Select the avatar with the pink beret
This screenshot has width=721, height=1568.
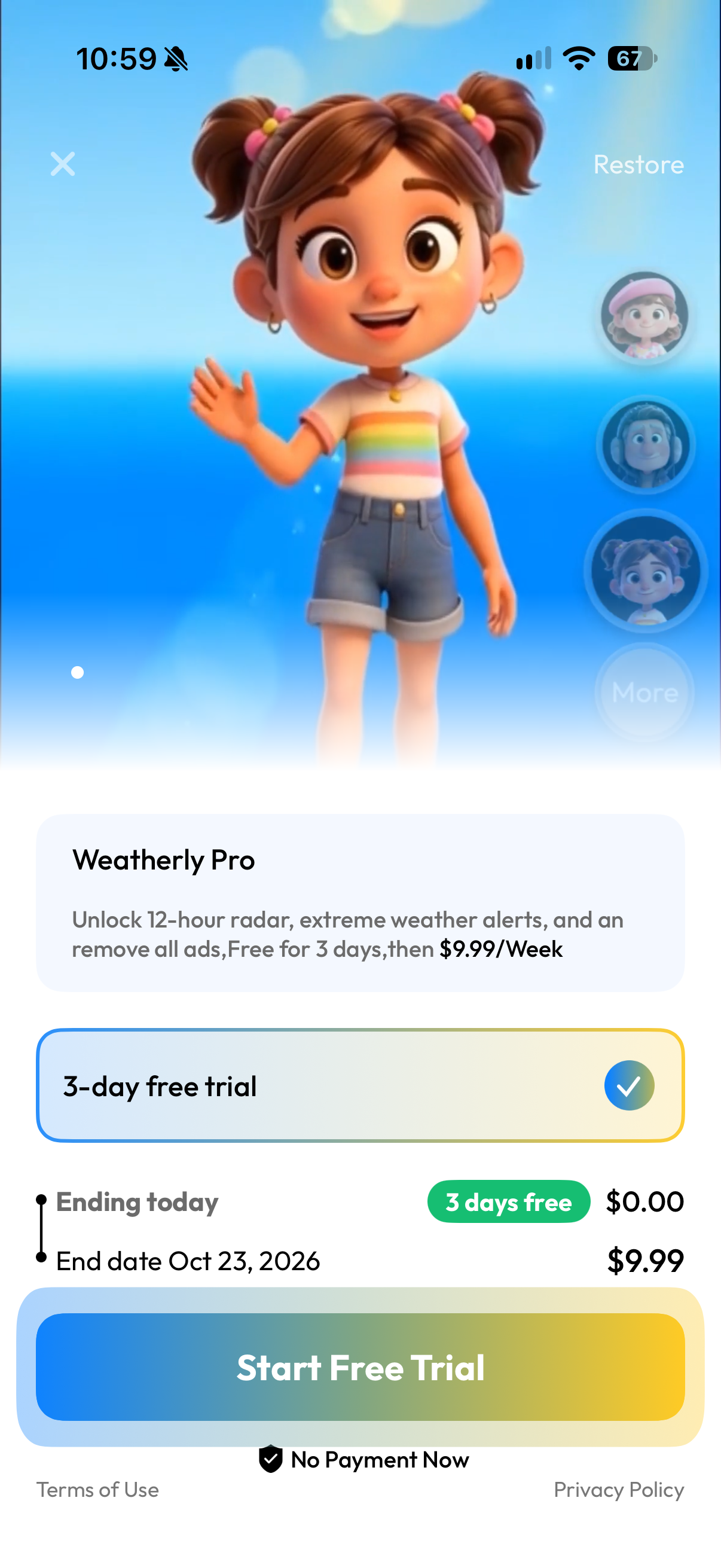coord(644,315)
